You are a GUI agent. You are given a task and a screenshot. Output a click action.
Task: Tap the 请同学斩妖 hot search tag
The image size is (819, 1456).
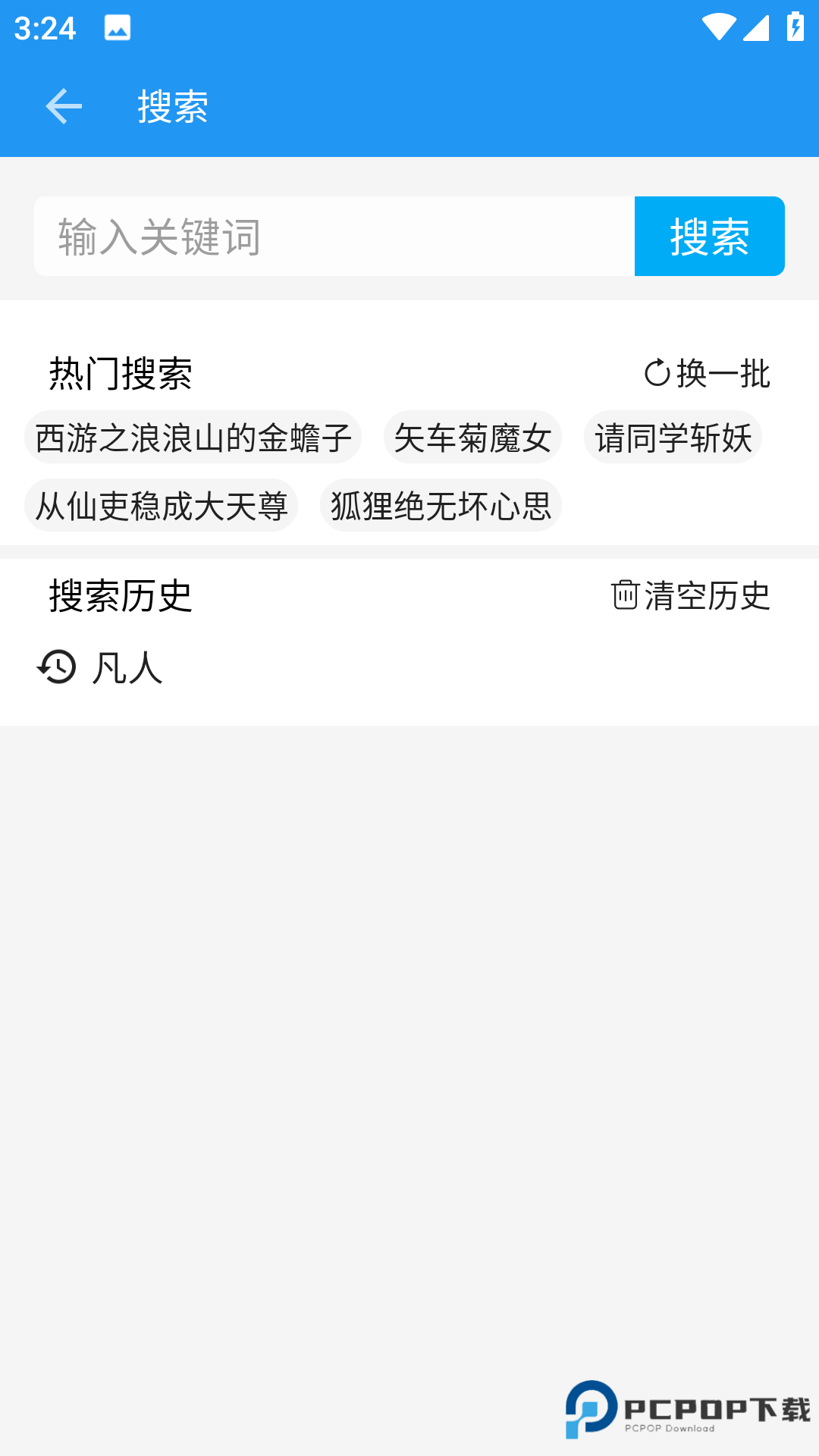[673, 438]
